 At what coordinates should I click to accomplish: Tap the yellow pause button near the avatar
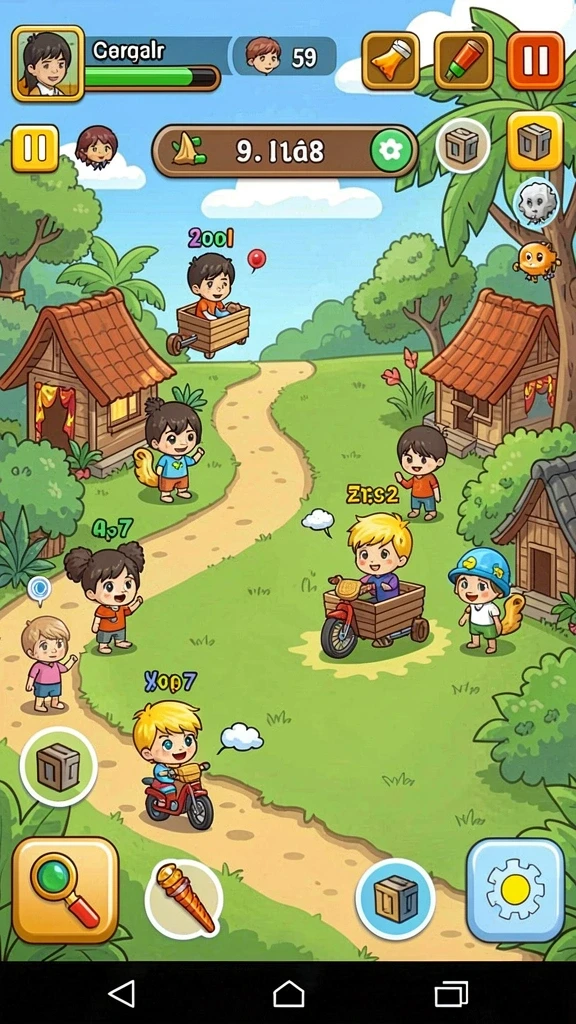coord(35,148)
